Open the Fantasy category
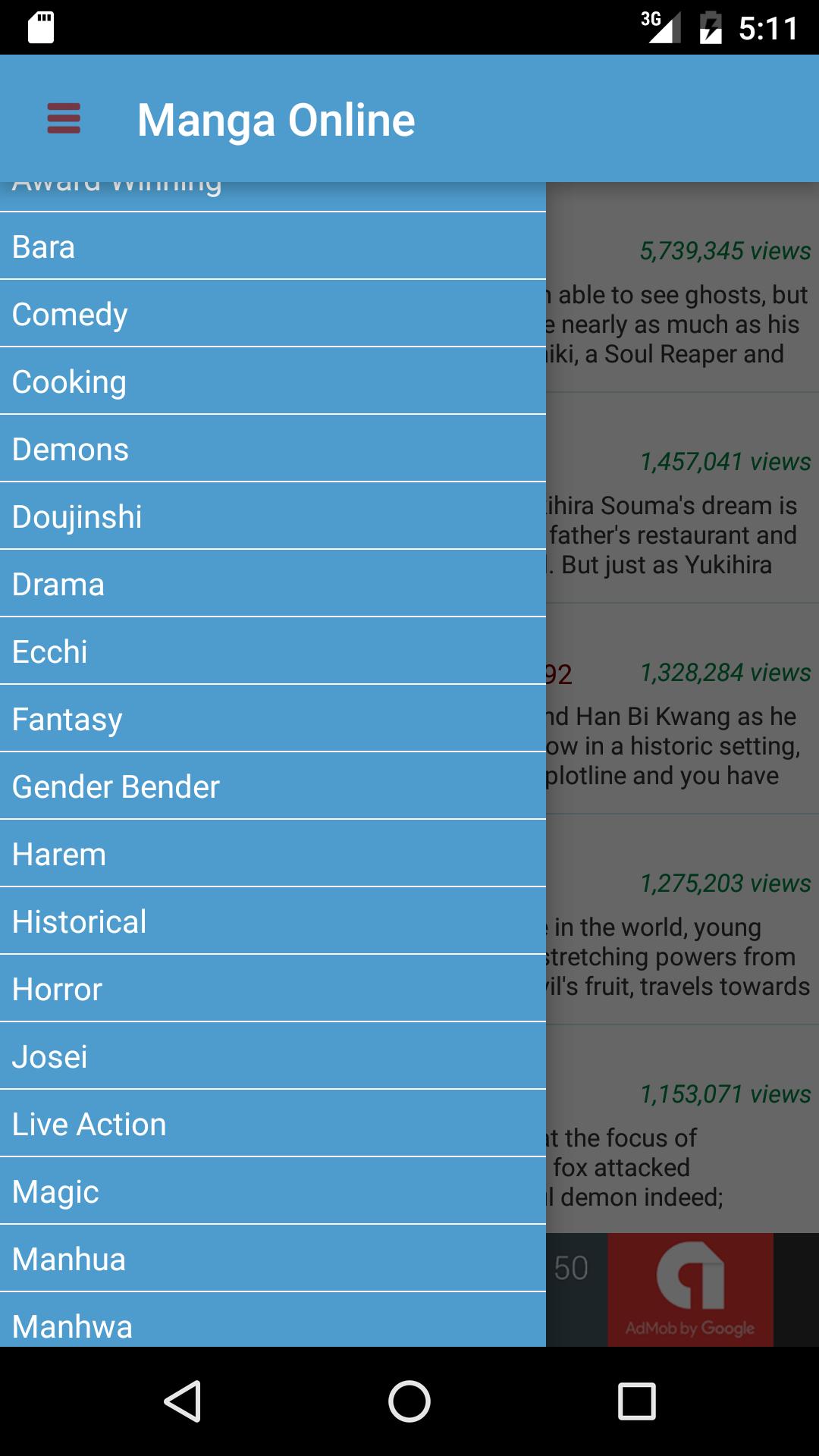This screenshot has height=1456, width=819. tap(273, 718)
